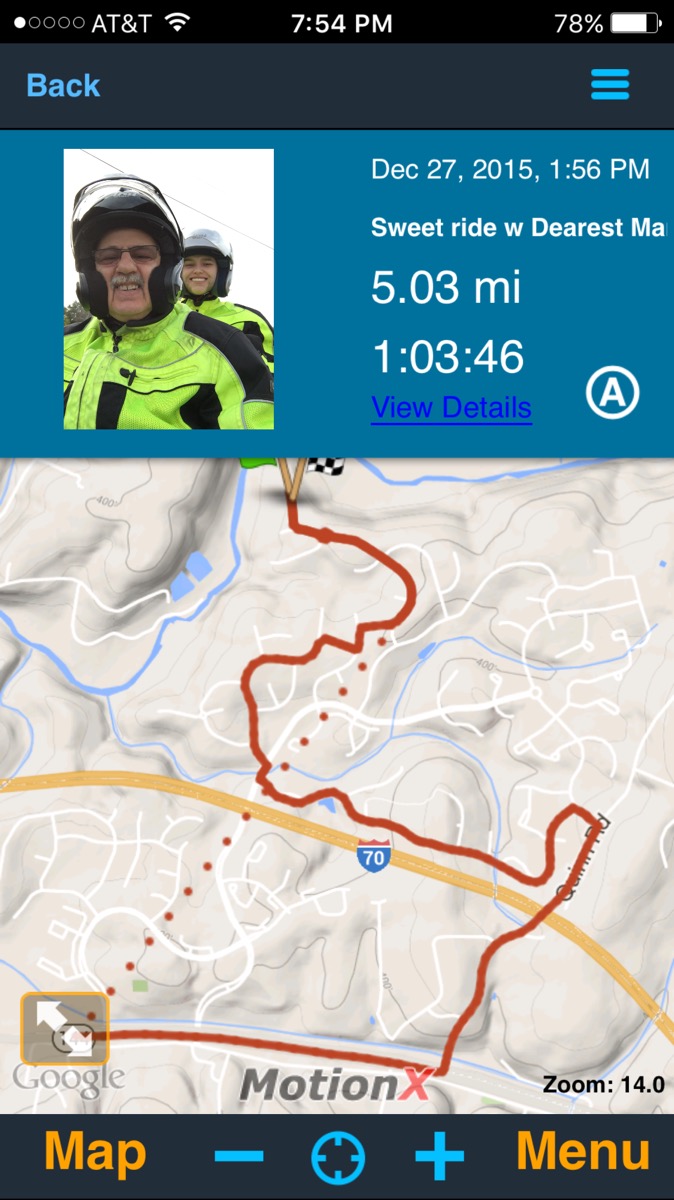Open the Menu button
Viewport: 674px width, 1200px height.
tap(583, 1154)
